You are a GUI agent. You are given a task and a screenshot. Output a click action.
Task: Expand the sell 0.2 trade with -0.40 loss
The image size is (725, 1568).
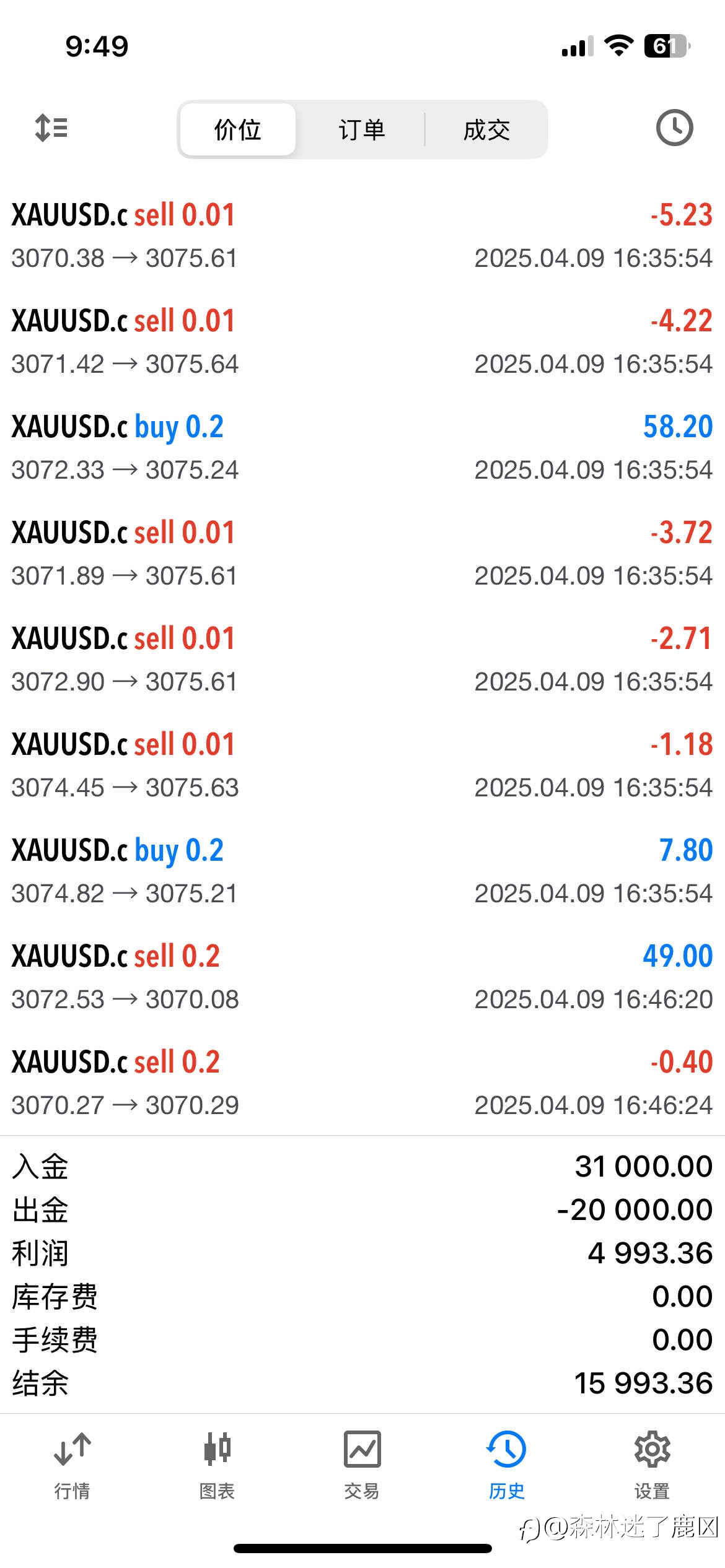[362, 1082]
